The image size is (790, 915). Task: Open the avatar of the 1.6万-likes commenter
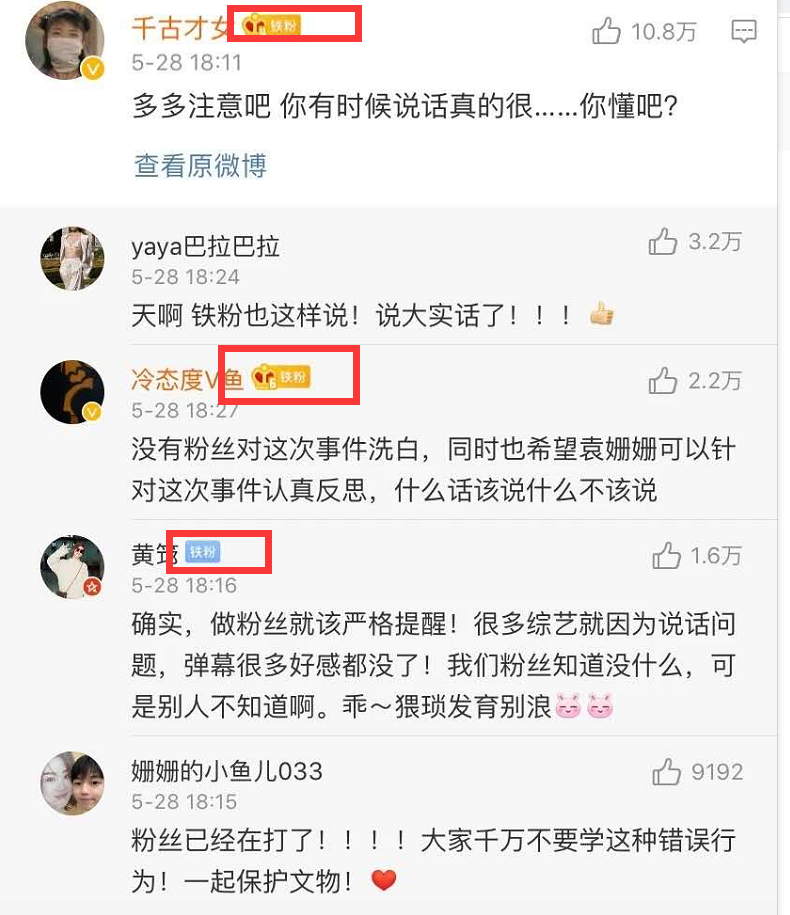pyautogui.click(x=72, y=566)
